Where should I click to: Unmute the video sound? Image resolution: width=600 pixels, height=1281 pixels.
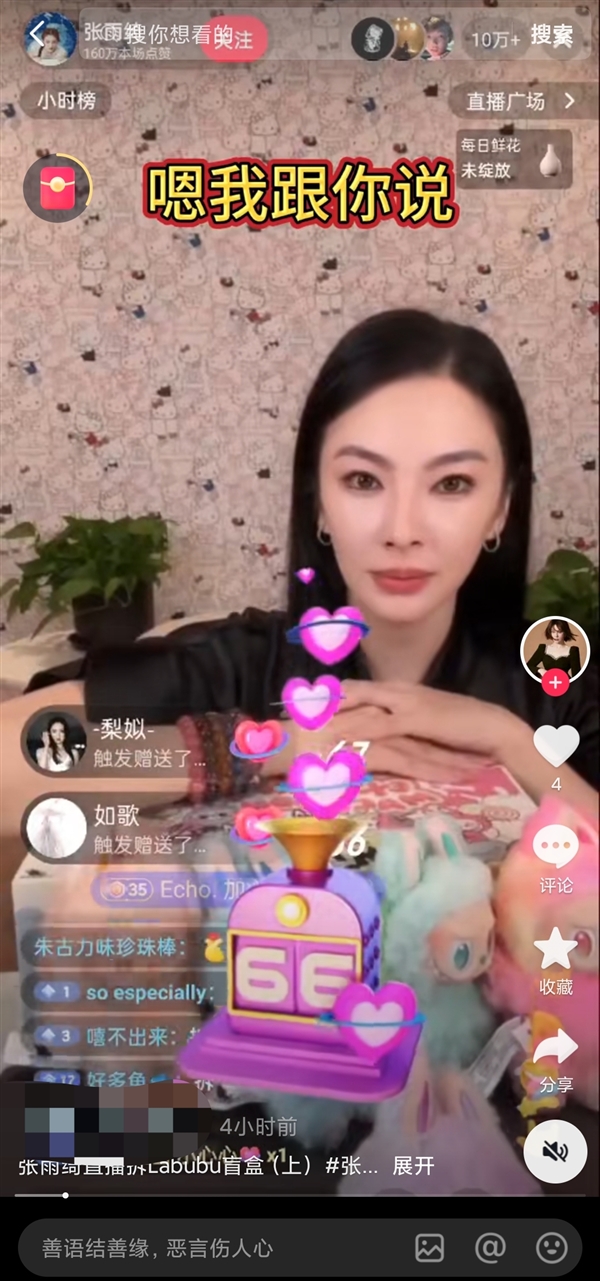tap(555, 1151)
